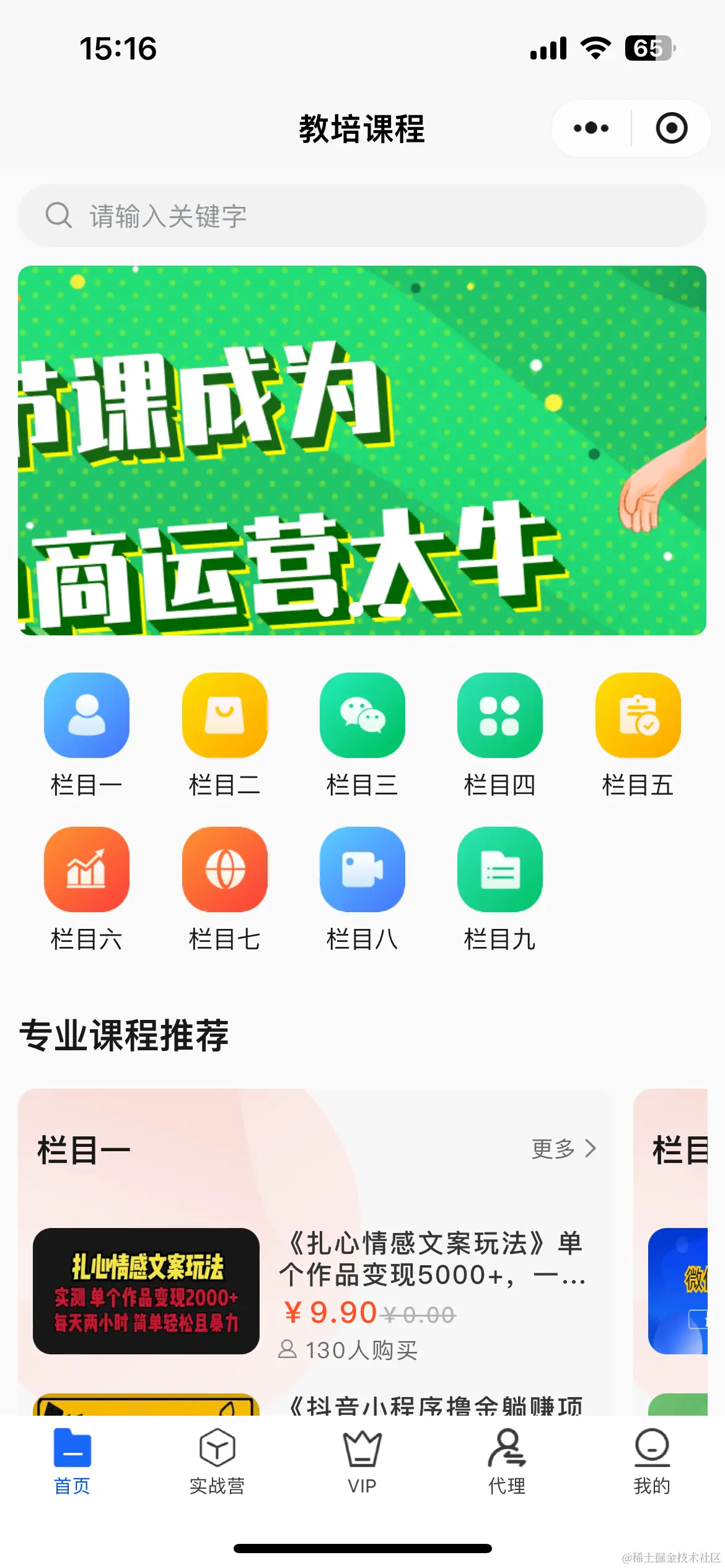
Task: Open the 栏目八 video camera icon
Action: (362, 871)
